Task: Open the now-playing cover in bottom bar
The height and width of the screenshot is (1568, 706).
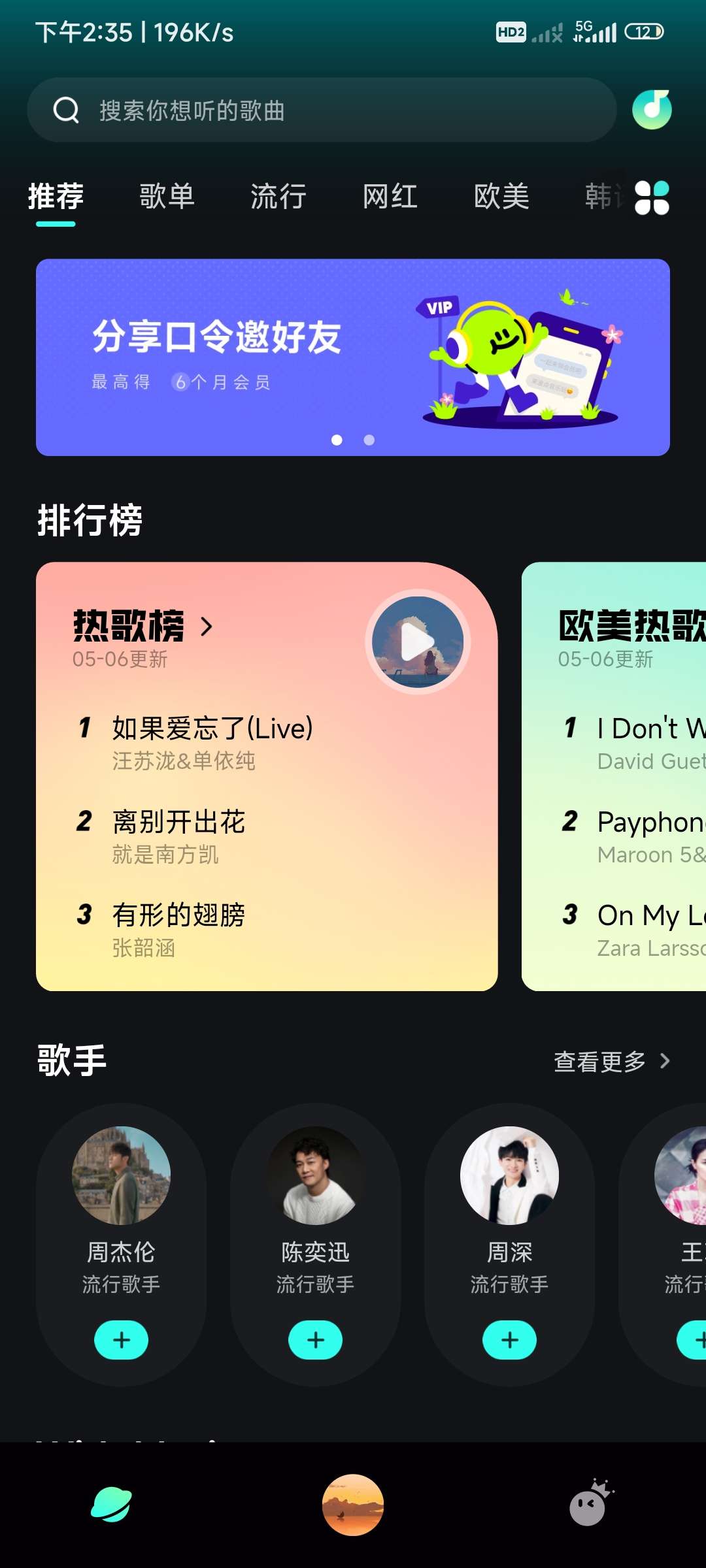Action: click(353, 1505)
